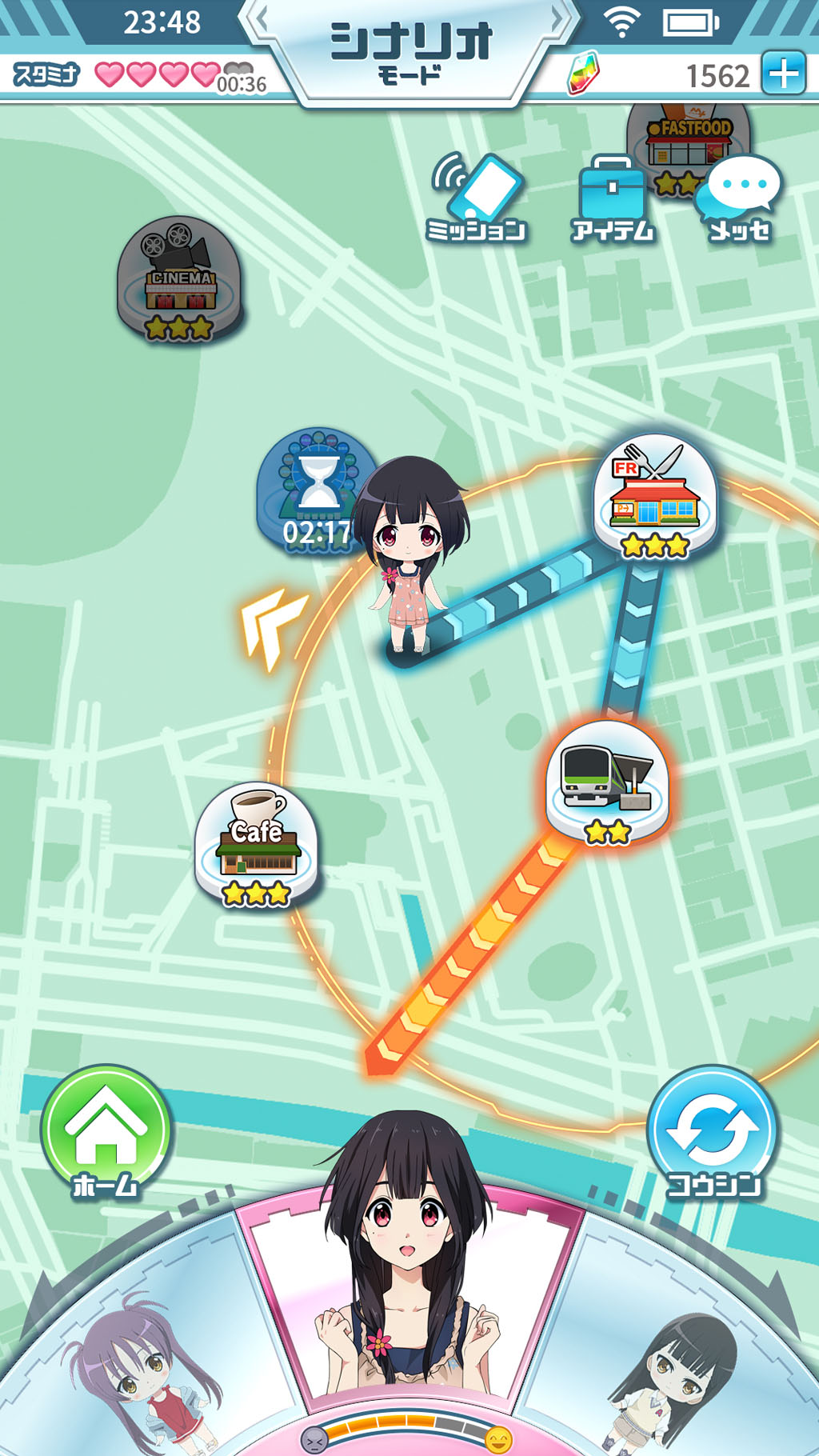Select the family restaurant location
This screenshot has width=819, height=1456.
click(x=654, y=496)
